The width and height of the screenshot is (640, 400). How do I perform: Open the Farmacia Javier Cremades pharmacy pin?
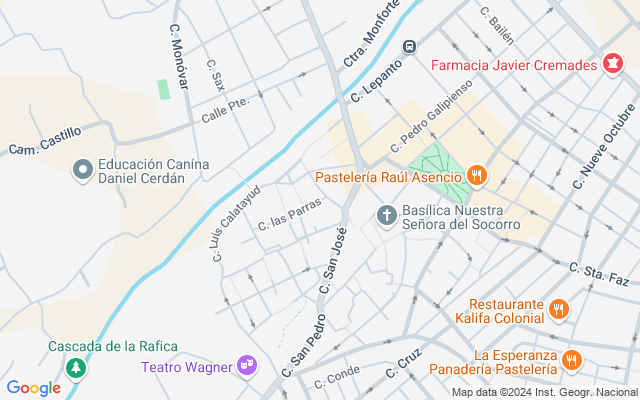pyautogui.click(x=613, y=64)
